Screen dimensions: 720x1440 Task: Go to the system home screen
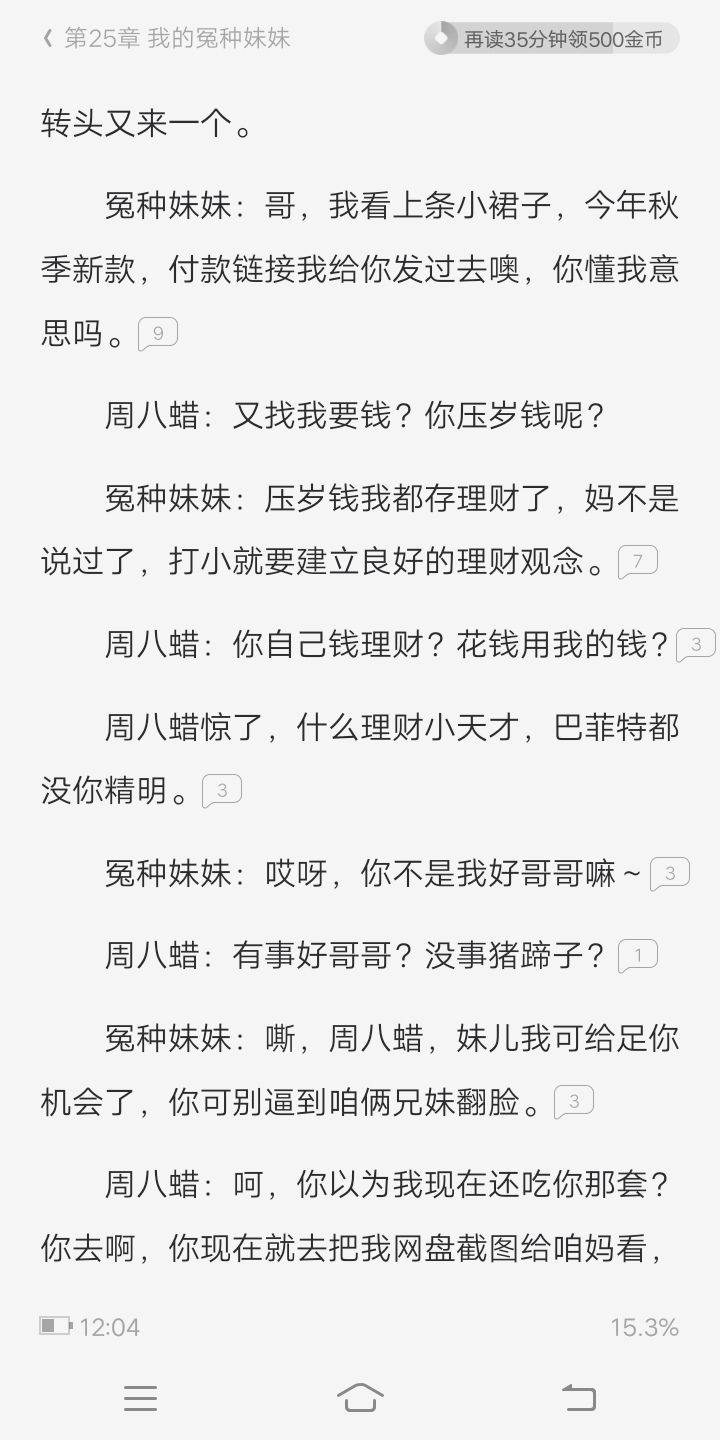tap(360, 1398)
